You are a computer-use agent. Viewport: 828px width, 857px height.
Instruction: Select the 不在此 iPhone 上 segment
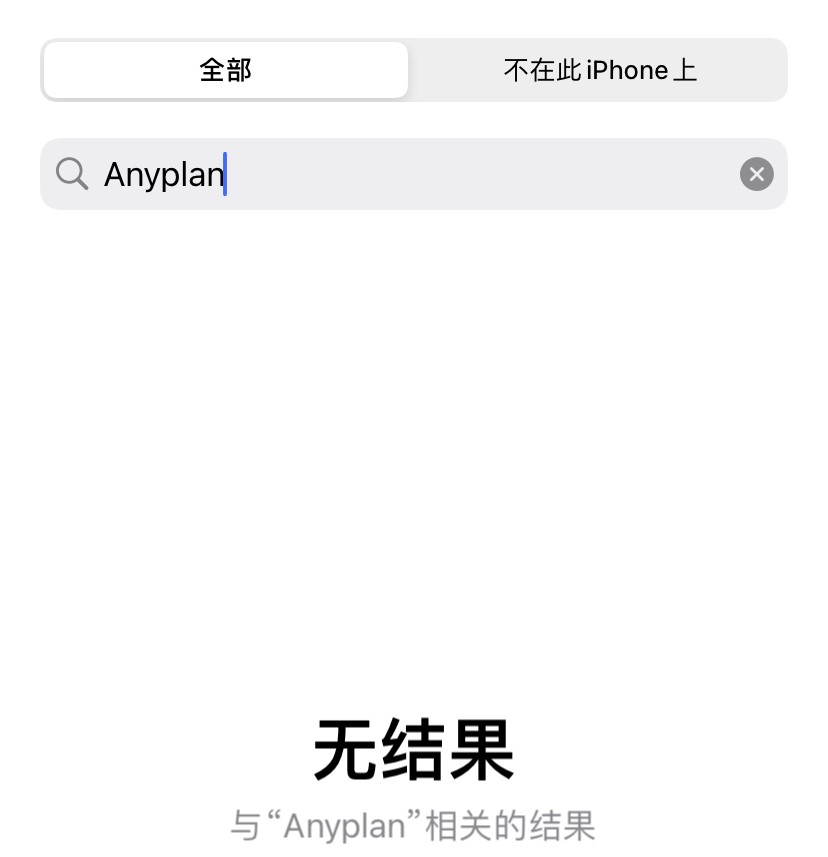coord(599,70)
